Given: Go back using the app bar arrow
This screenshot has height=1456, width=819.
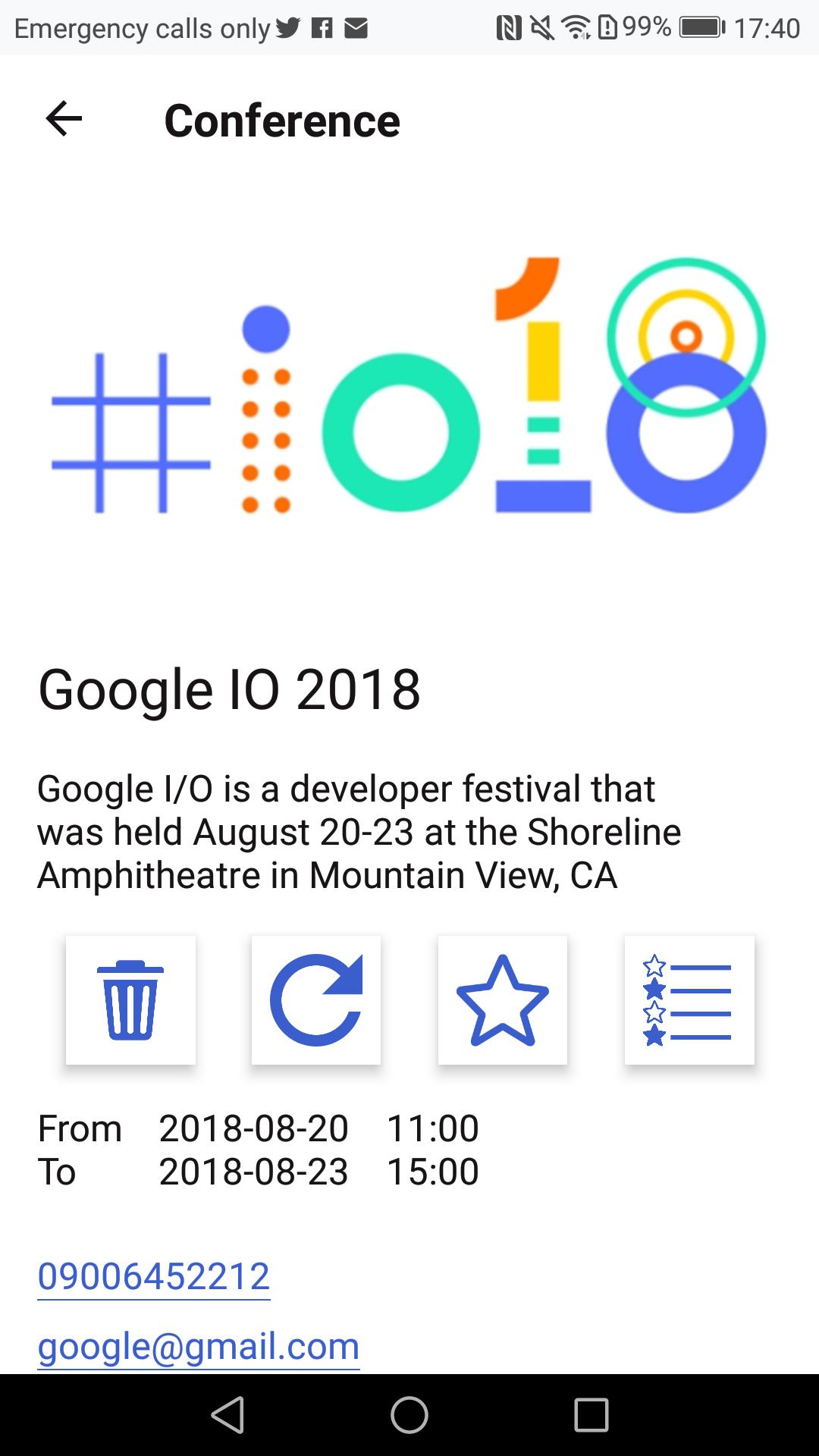Looking at the screenshot, I should pos(64,119).
